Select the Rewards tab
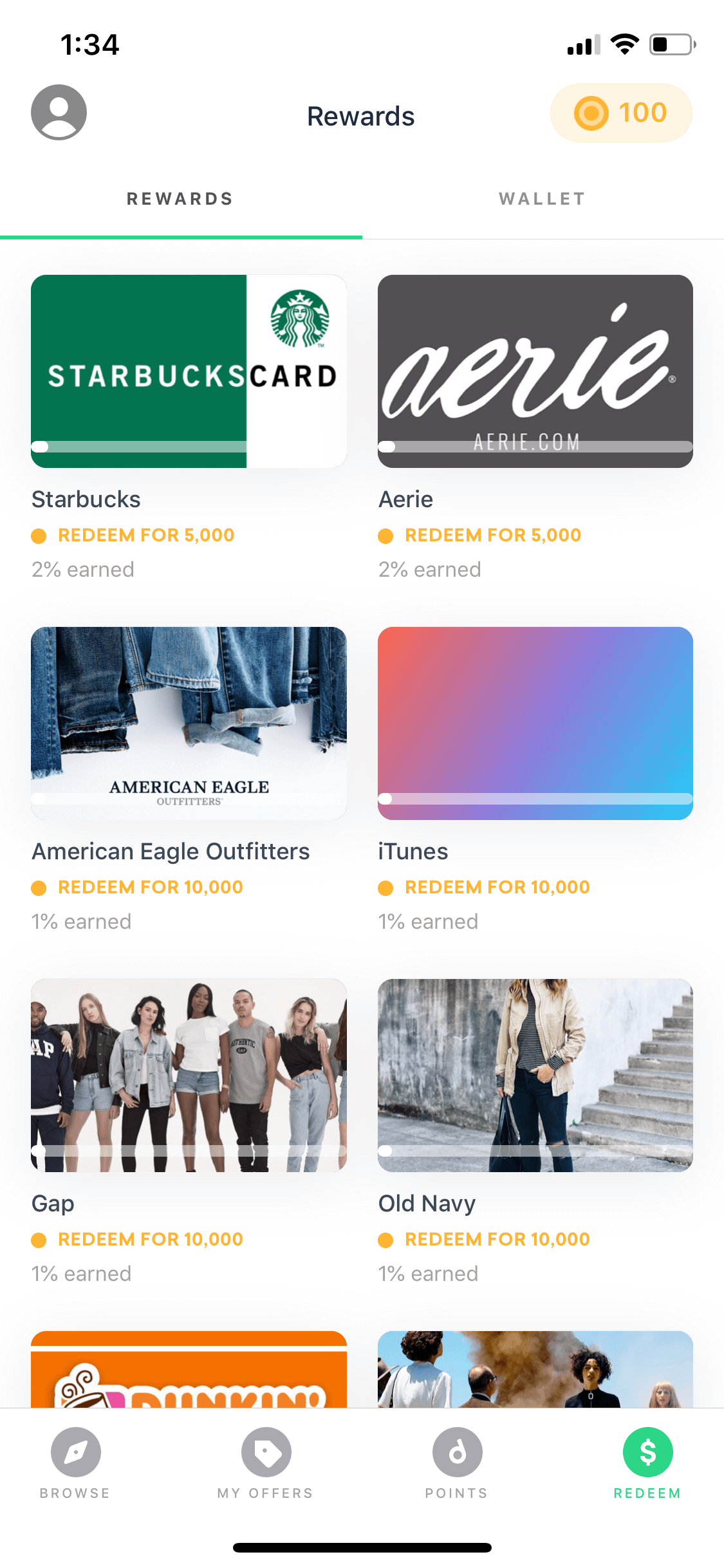Image resolution: width=724 pixels, height=1568 pixels. 180,199
